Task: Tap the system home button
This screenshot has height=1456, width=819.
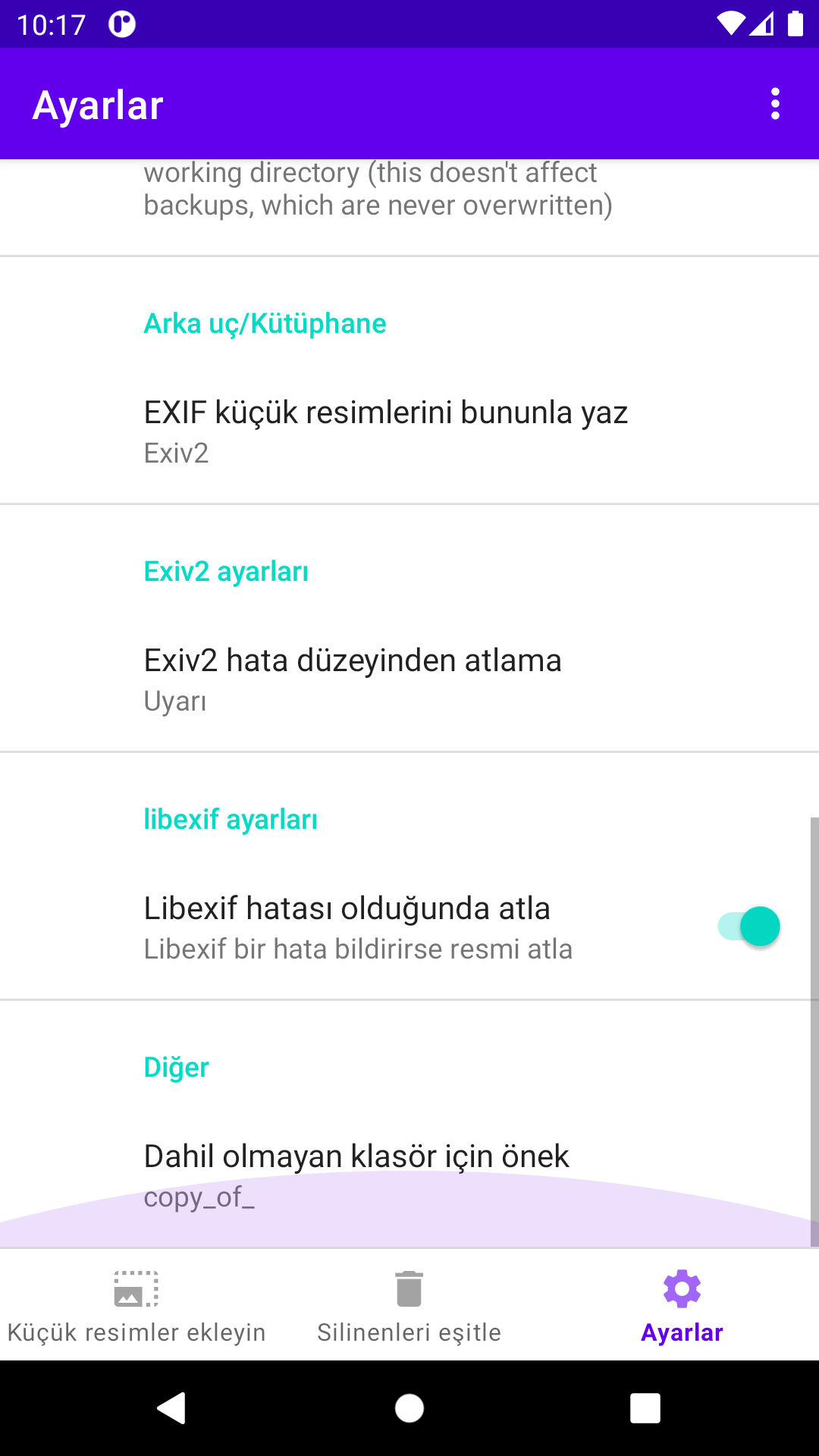Action: 409,1408
